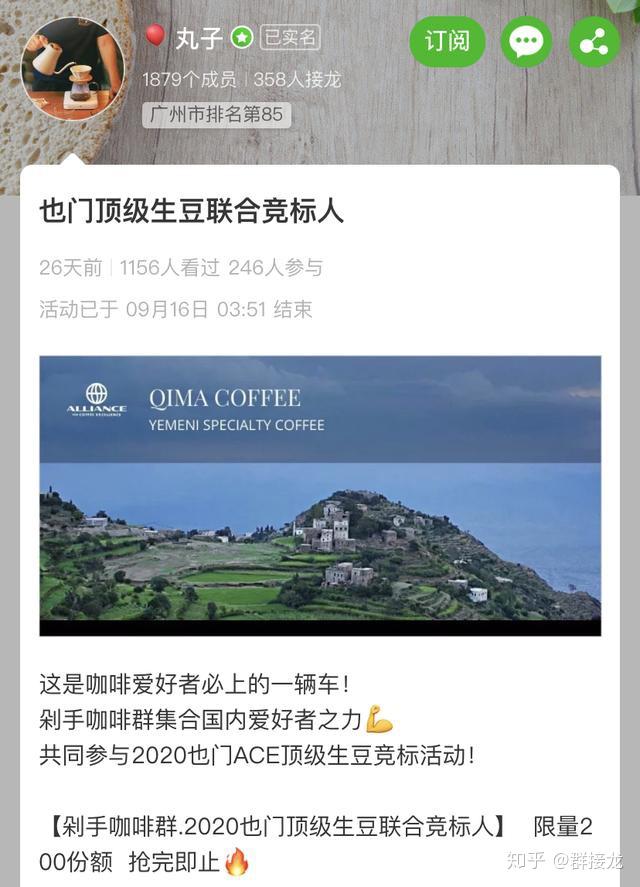Viewport: 640px width, 887px height.
Task: Tap the 订阅 subscribe button
Action: click(447, 42)
